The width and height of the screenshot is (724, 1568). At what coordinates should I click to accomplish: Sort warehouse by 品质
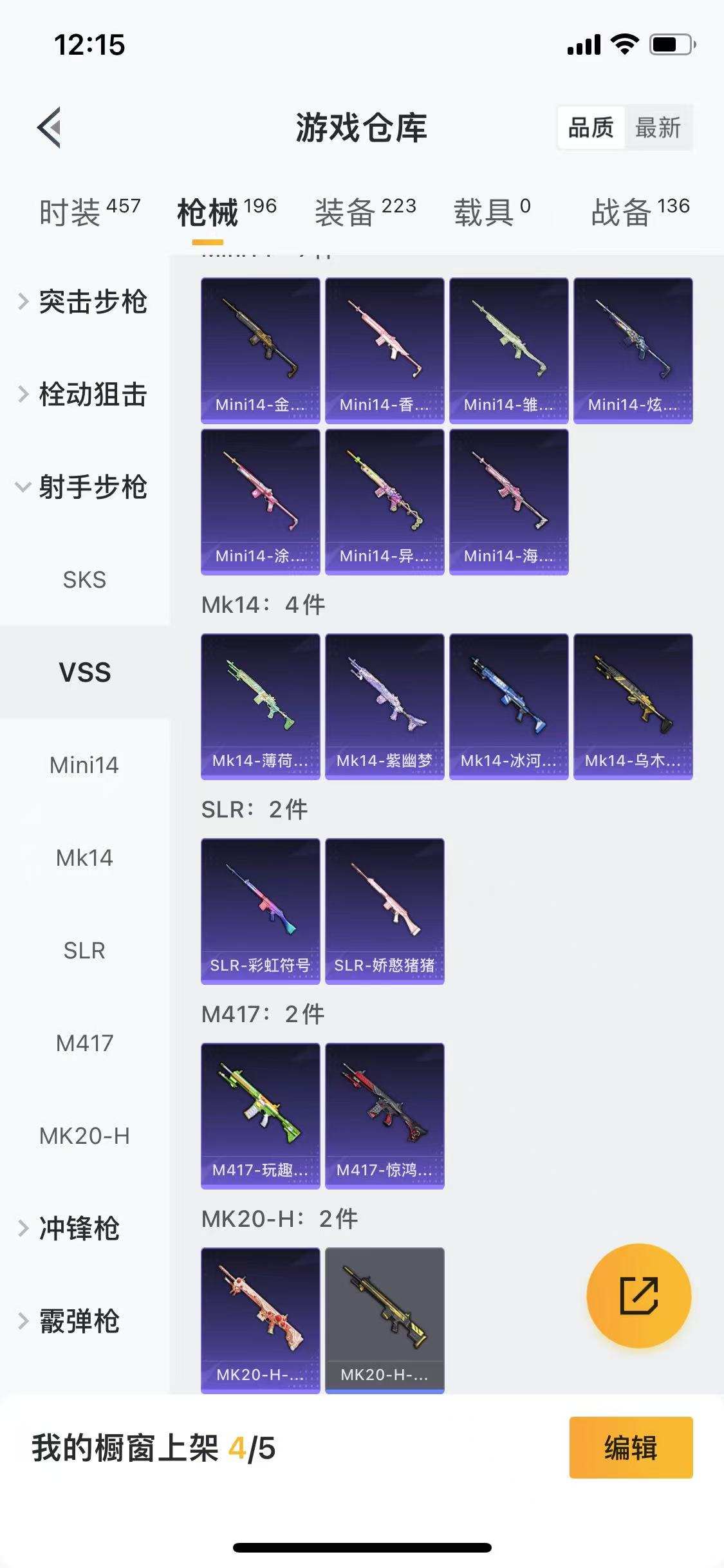591,127
